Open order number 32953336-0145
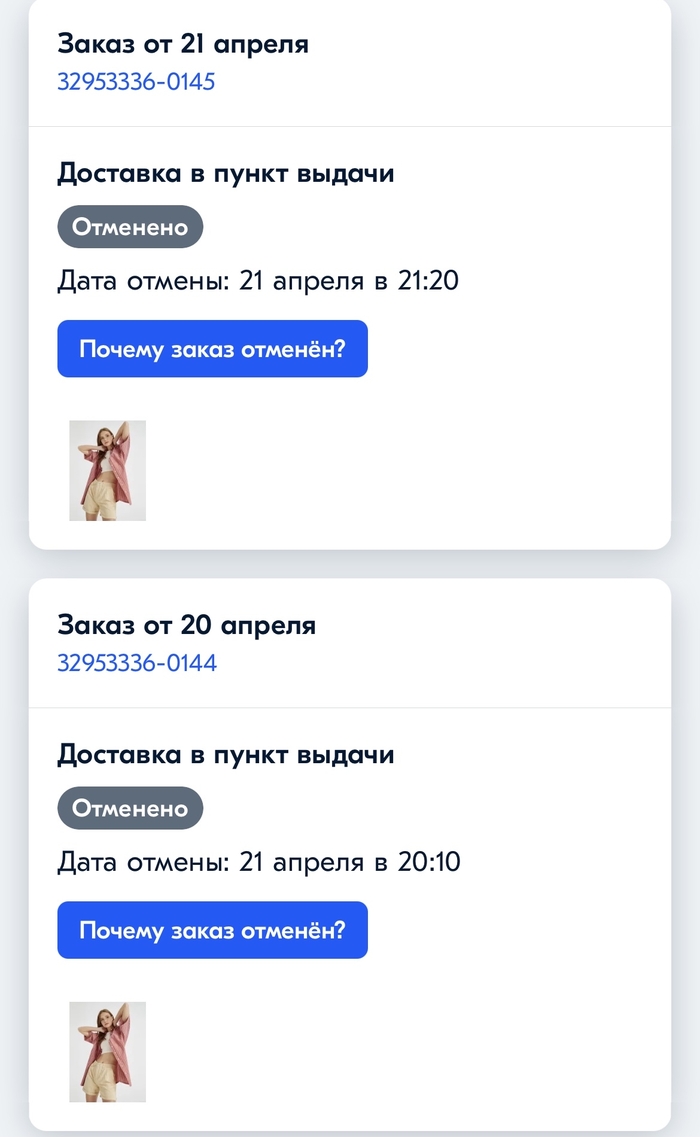 (x=136, y=82)
